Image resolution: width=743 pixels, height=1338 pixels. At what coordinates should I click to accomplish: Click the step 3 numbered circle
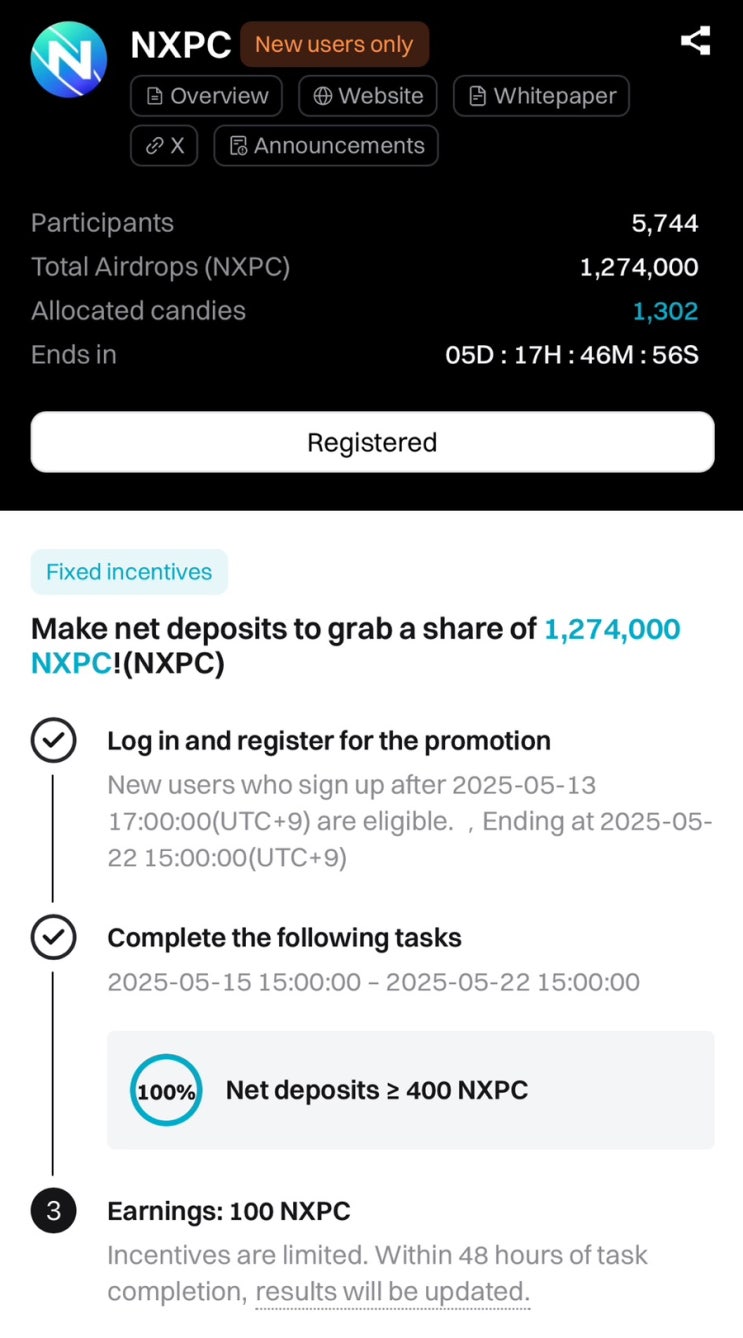(53, 1210)
